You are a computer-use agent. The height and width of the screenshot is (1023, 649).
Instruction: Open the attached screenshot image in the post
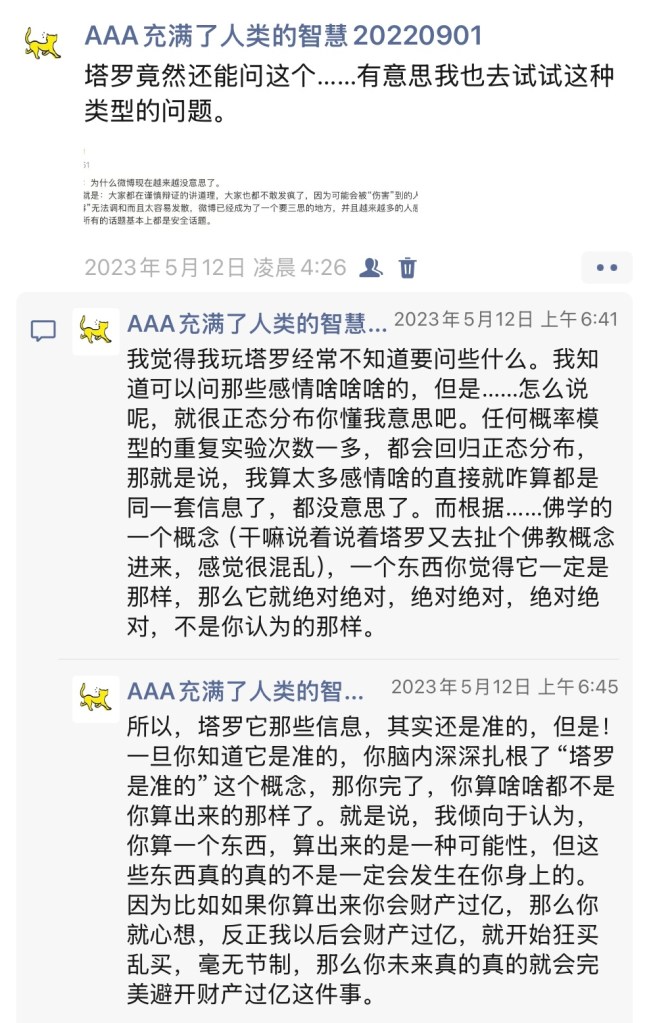[250, 187]
